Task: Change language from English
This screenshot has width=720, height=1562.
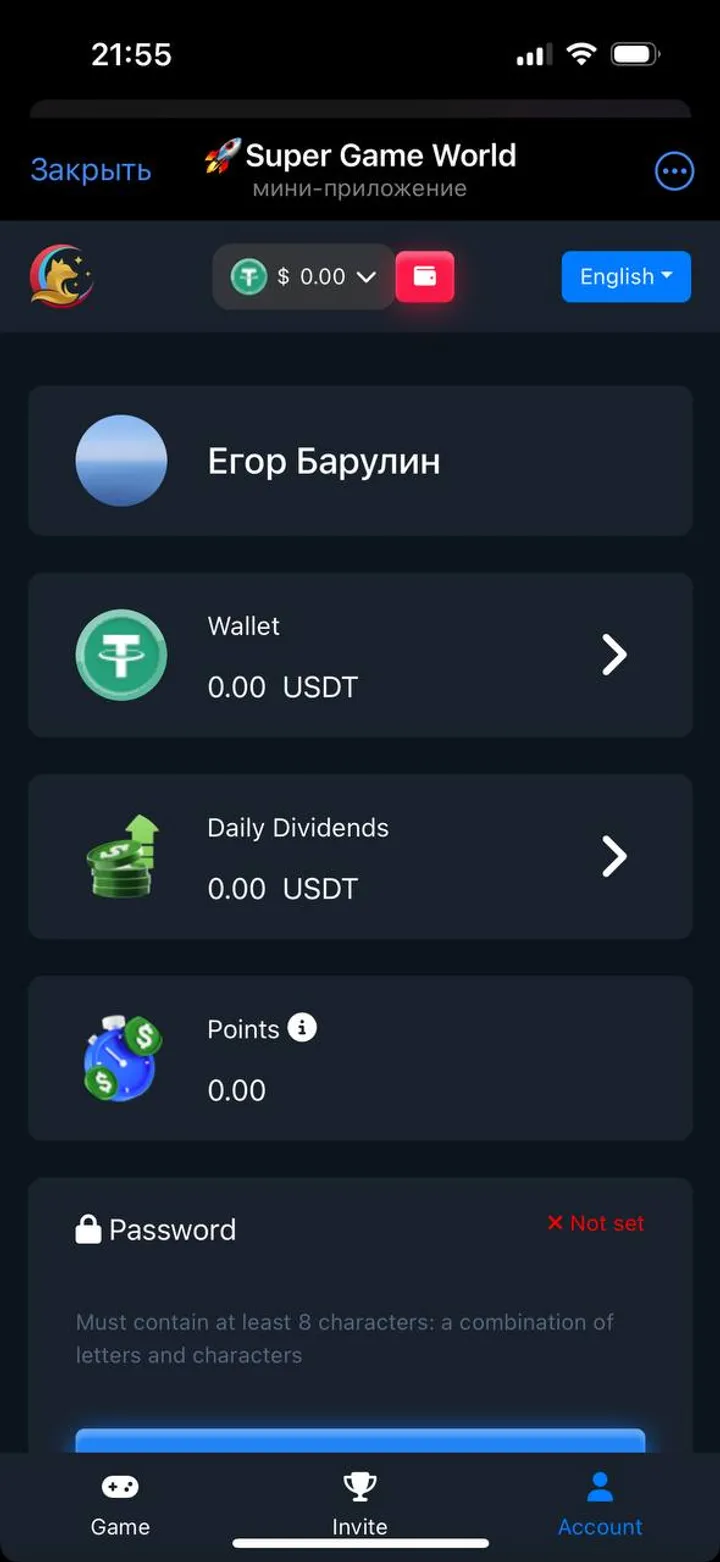Action: [626, 277]
